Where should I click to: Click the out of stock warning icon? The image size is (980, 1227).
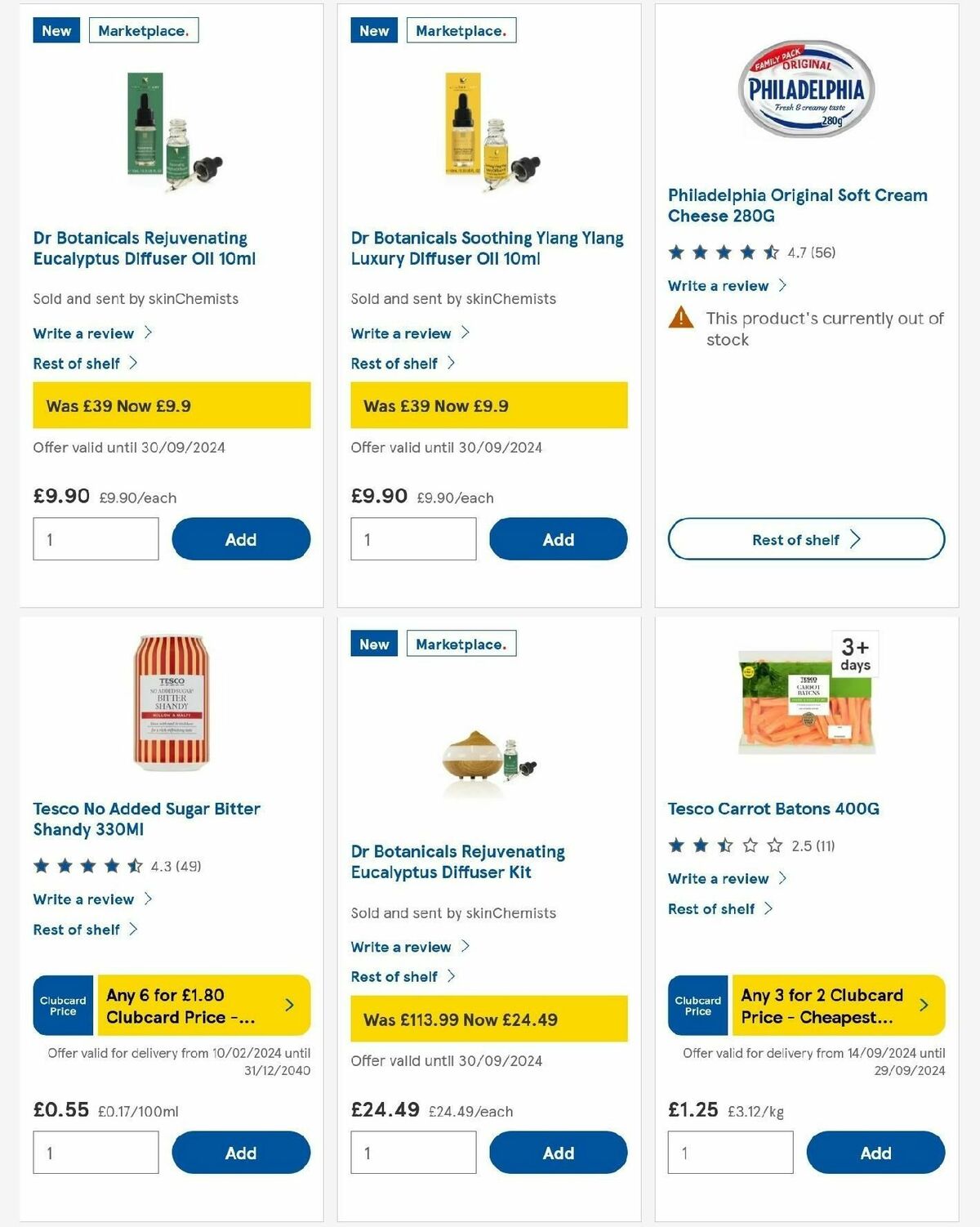[x=681, y=319]
